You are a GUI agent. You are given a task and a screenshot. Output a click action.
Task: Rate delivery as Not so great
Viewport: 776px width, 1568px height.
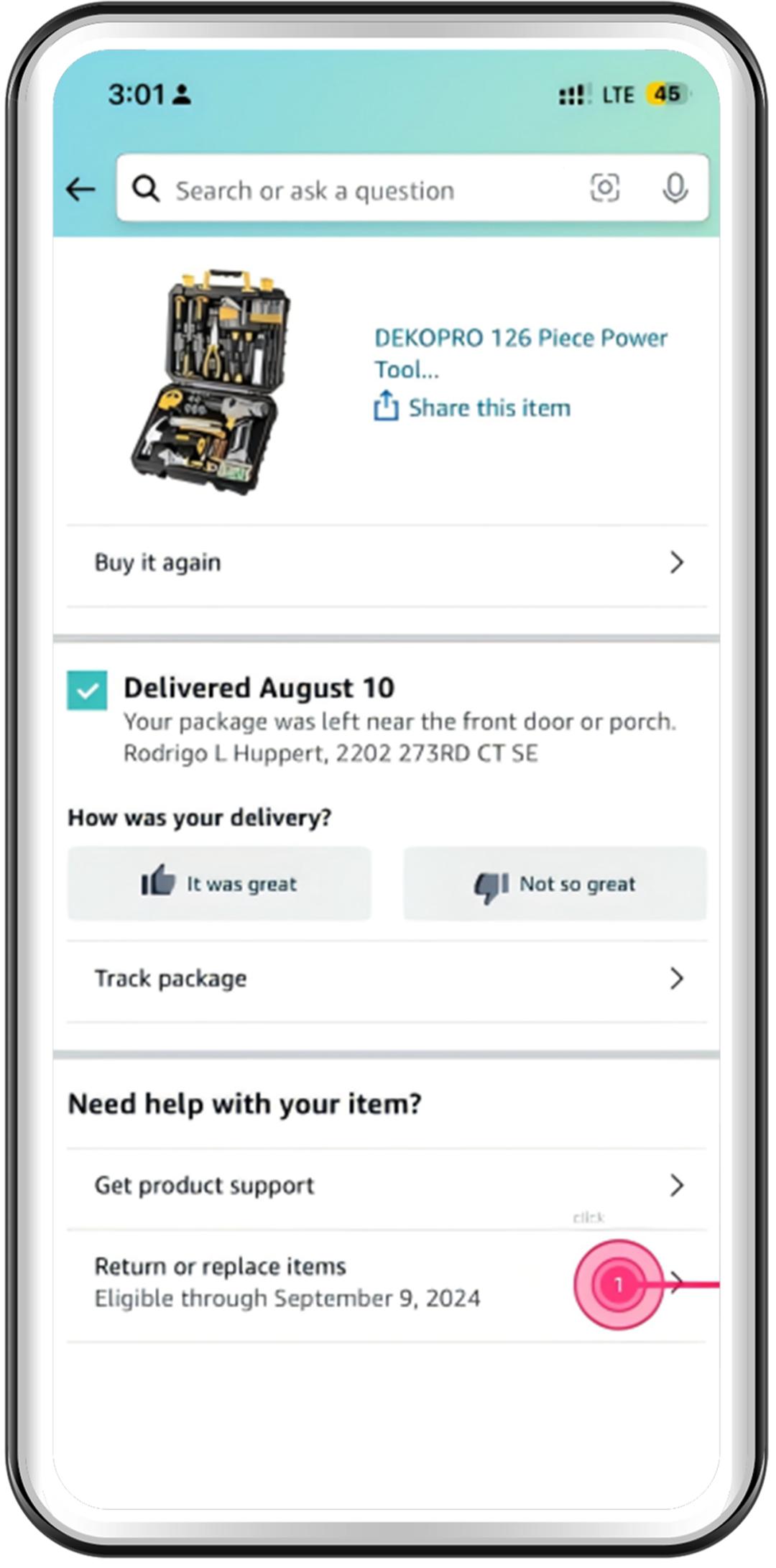(555, 883)
